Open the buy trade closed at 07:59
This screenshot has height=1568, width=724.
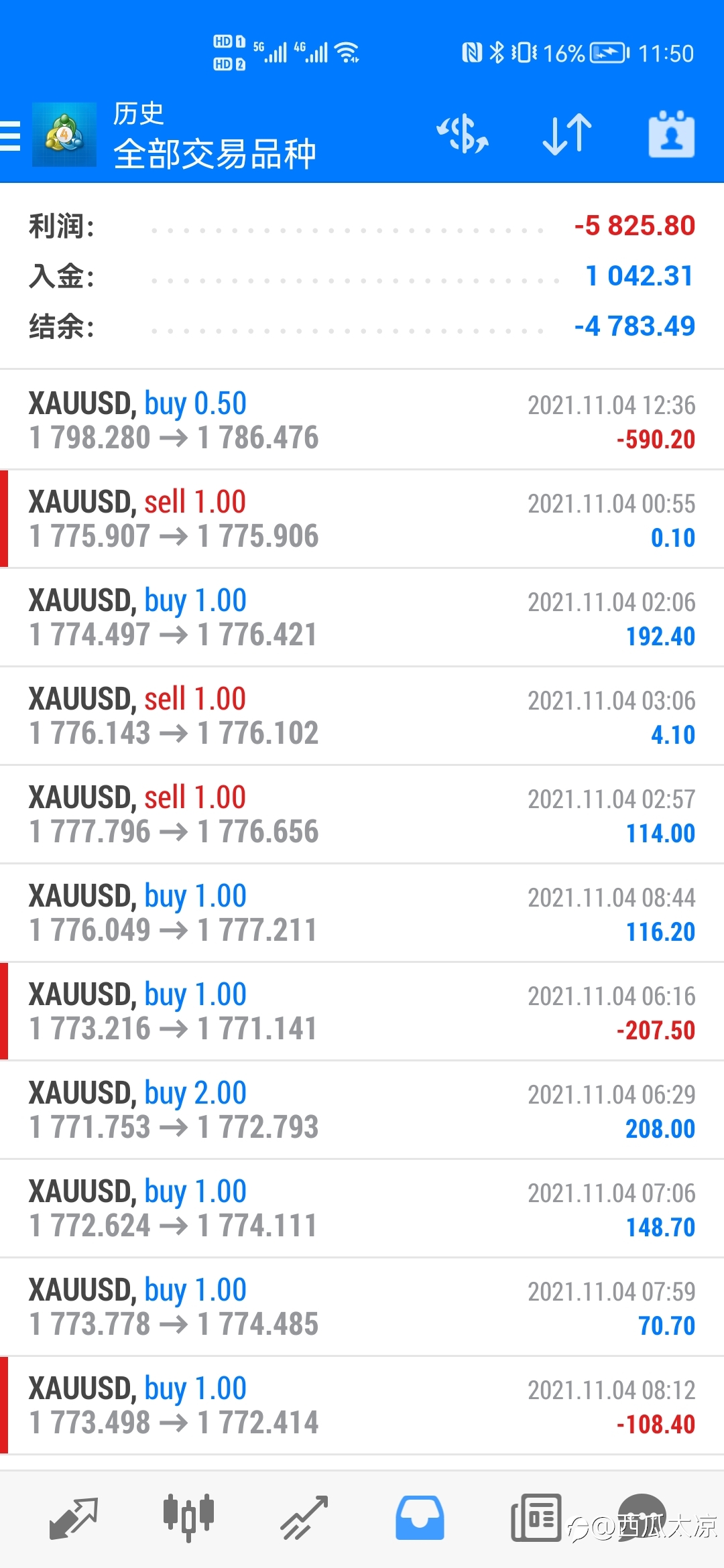click(362, 1307)
